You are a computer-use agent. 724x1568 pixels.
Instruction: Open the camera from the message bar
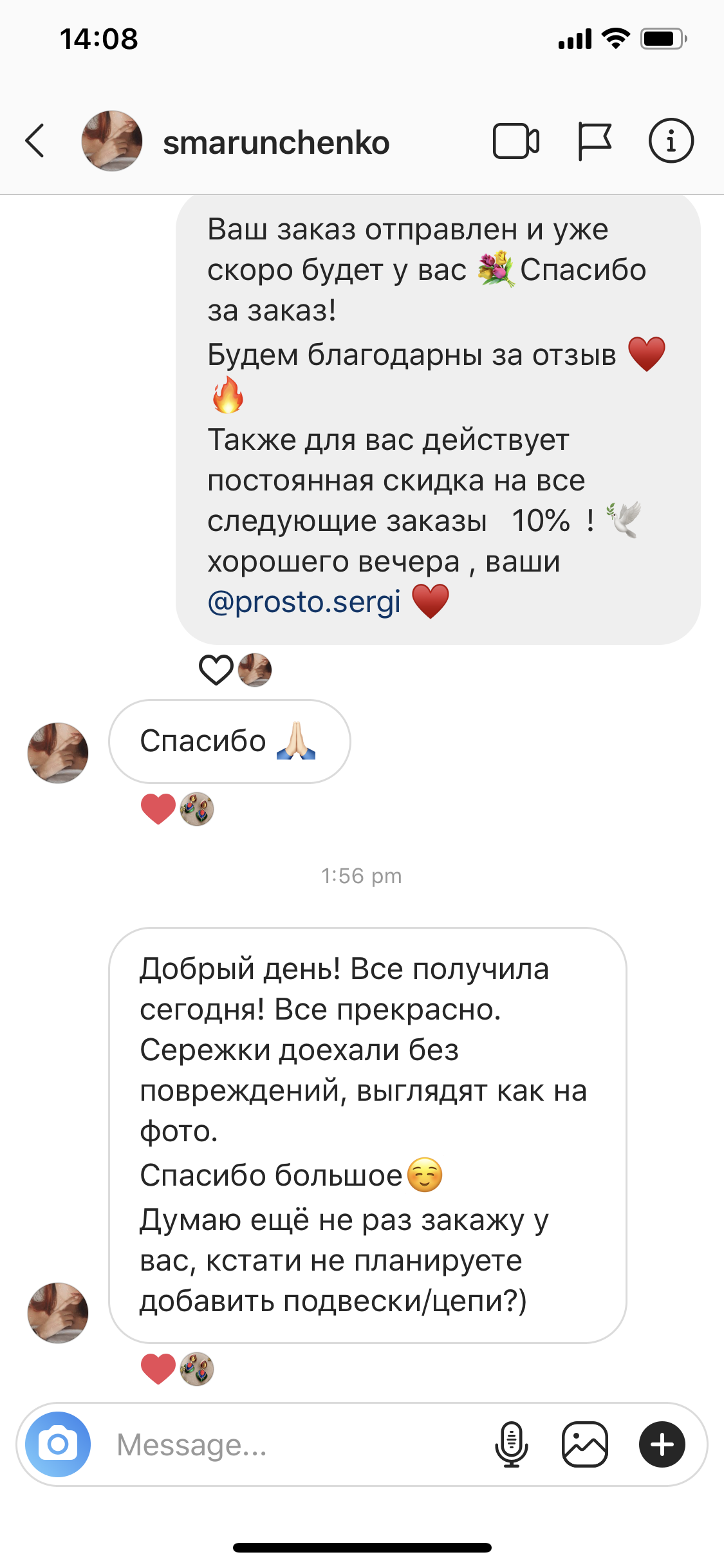pos(58,1444)
